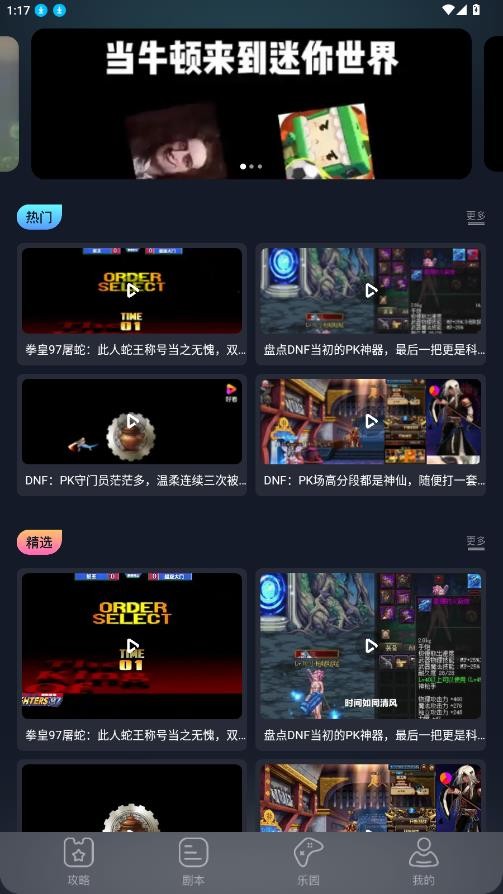Open the DNF：PK守门员茫茫多 video

[132, 434]
